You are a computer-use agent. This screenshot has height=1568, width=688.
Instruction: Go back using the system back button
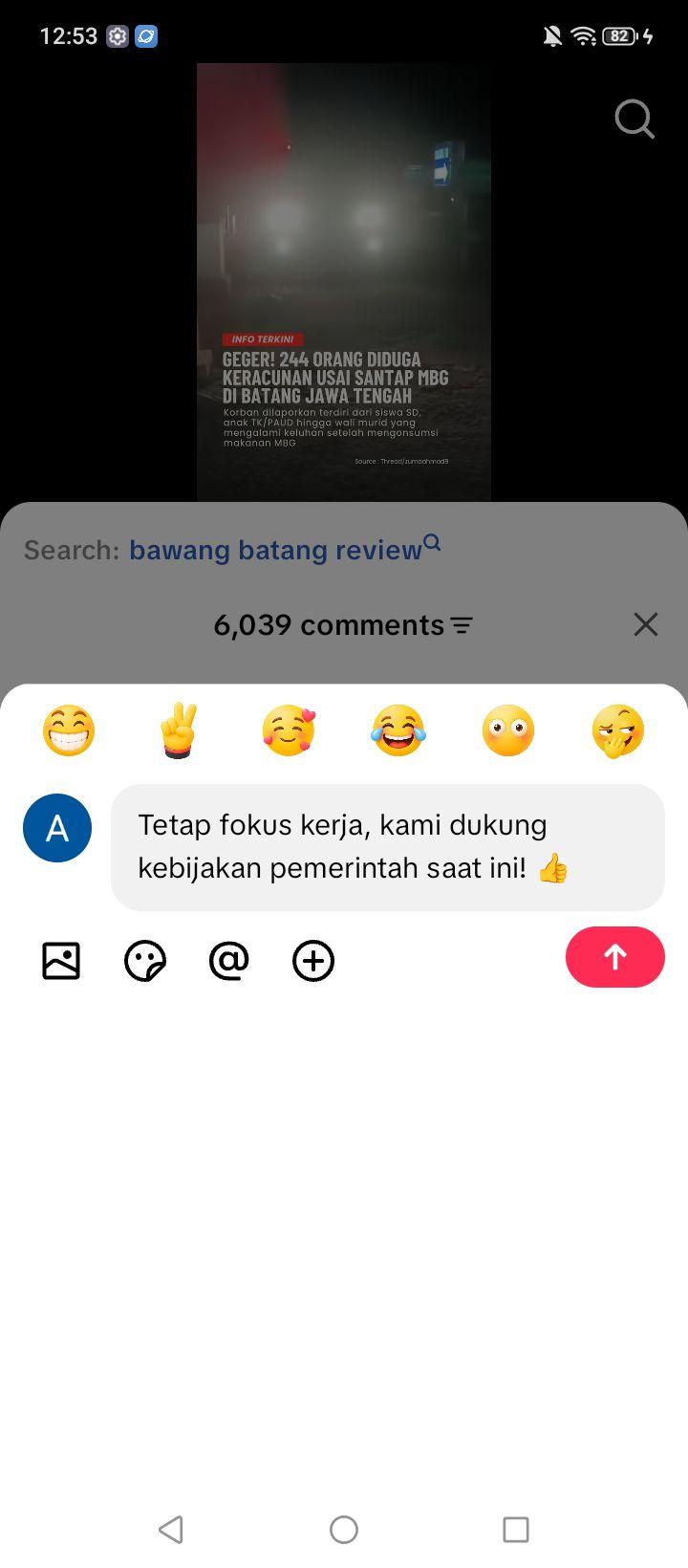(171, 1530)
